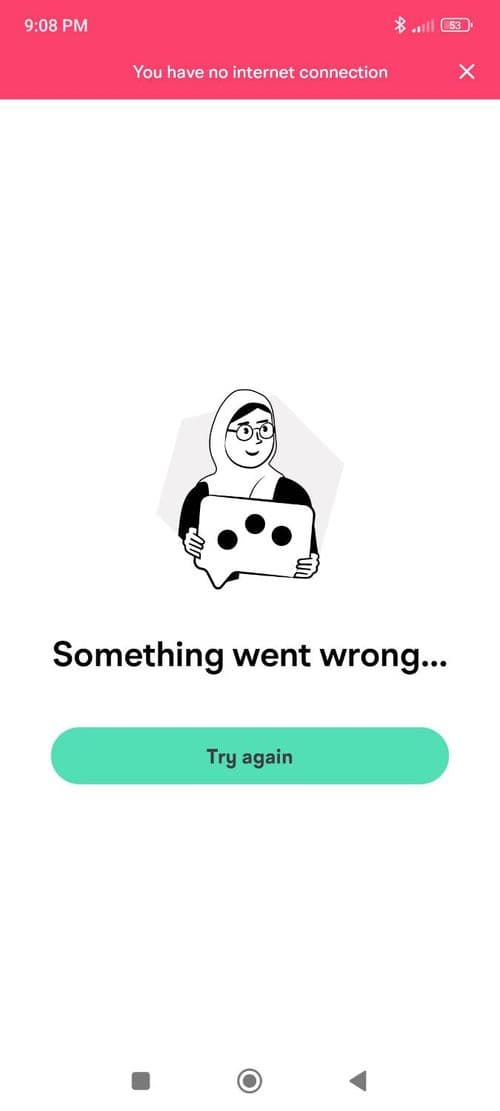This screenshot has height=1111, width=500.
Task: Dismiss the no internet connection banner
Action: pos(467,72)
